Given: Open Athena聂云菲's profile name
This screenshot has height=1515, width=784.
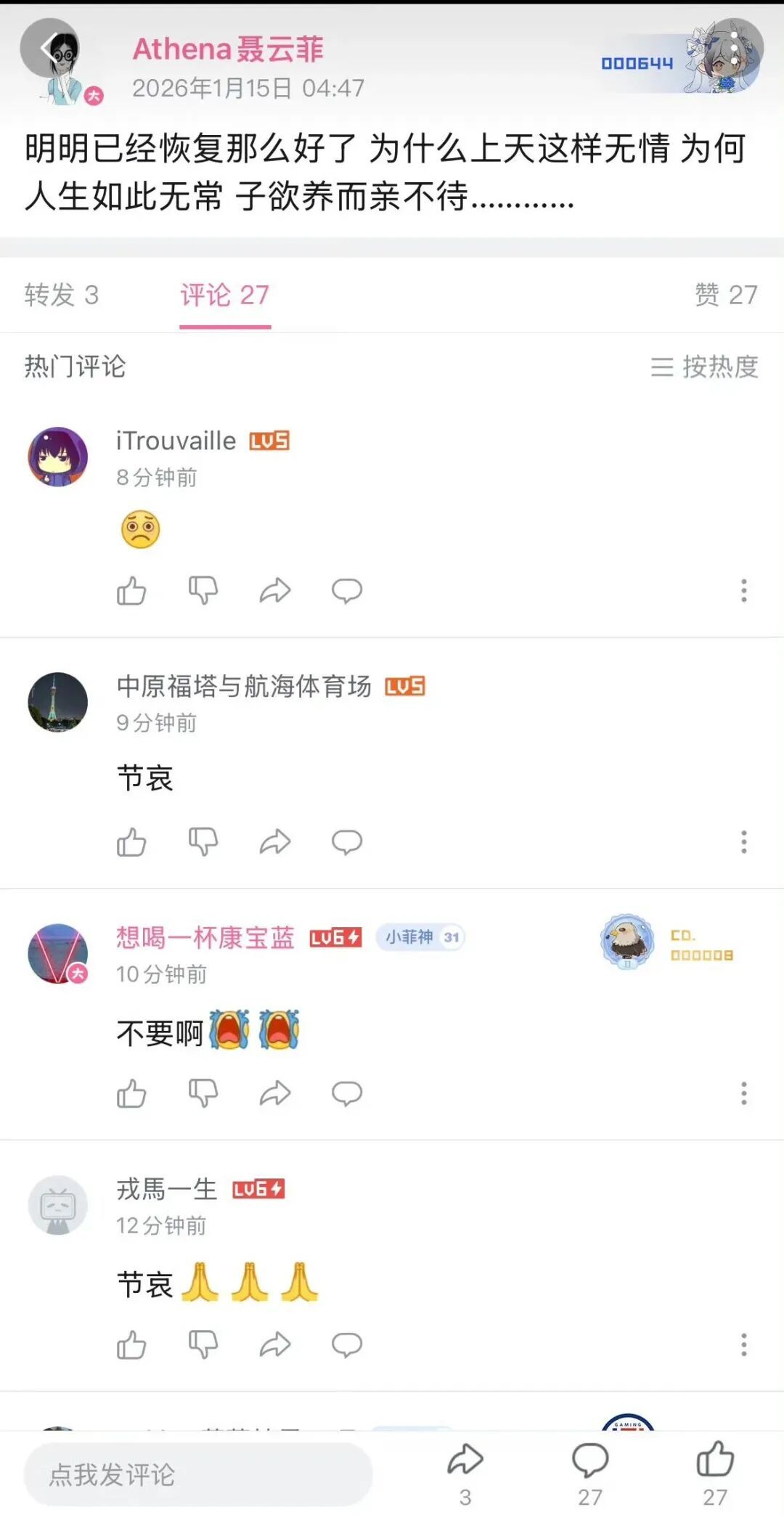Looking at the screenshot, I should pos(228,49).
